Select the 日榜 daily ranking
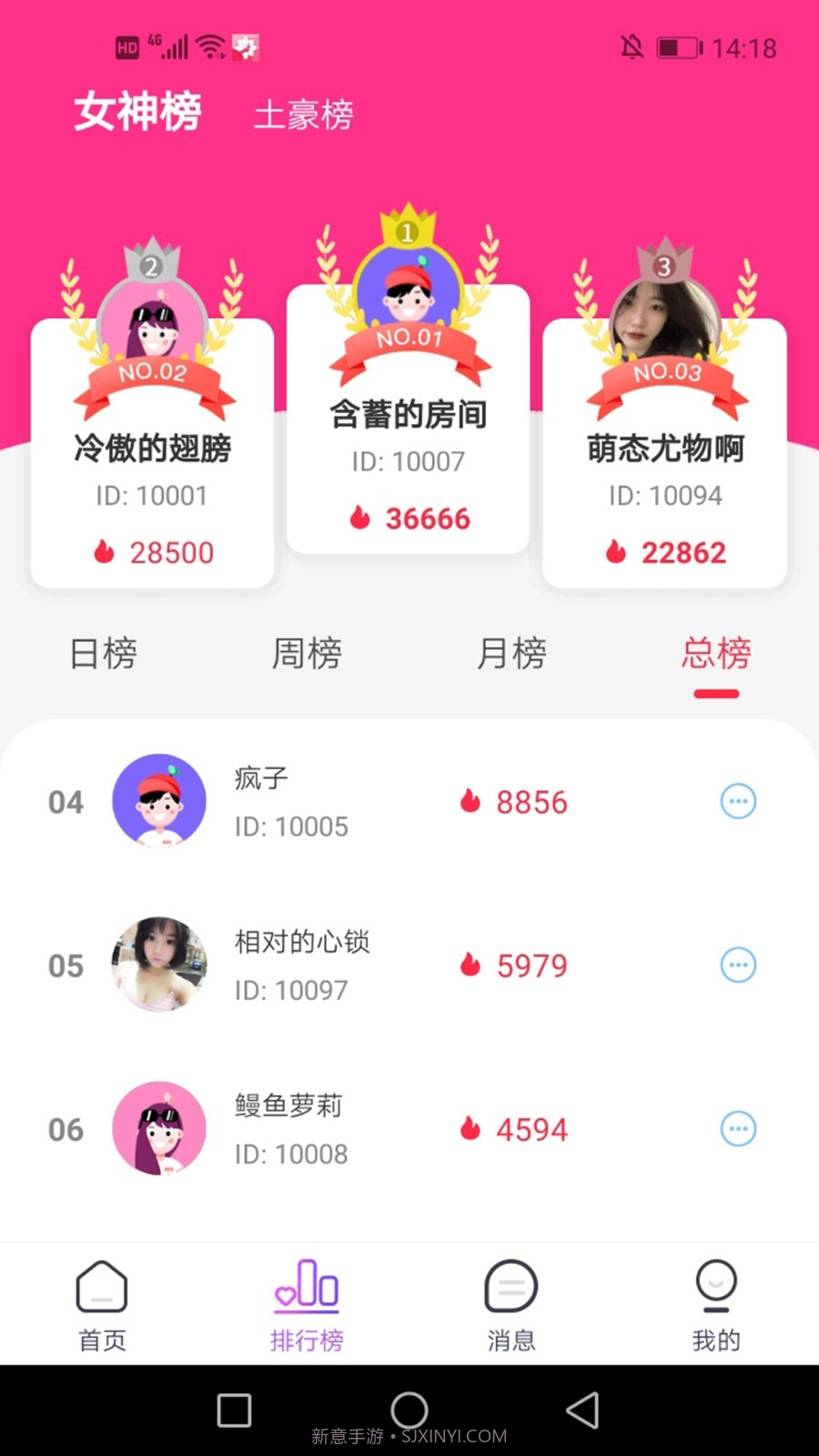This screenshot has height=1456, width=819. [103, 654]
